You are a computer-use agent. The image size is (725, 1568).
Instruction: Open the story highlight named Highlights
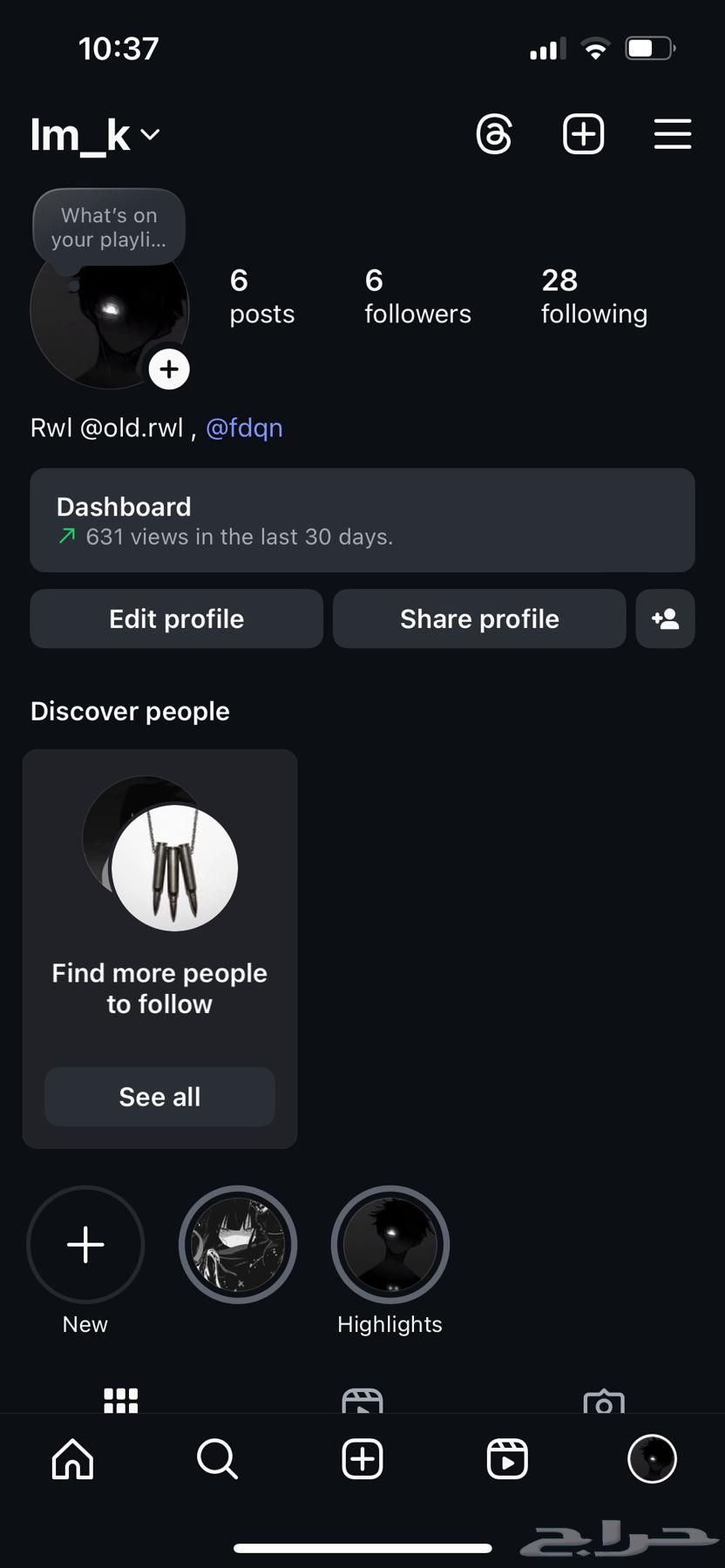tap(390, 1245)
